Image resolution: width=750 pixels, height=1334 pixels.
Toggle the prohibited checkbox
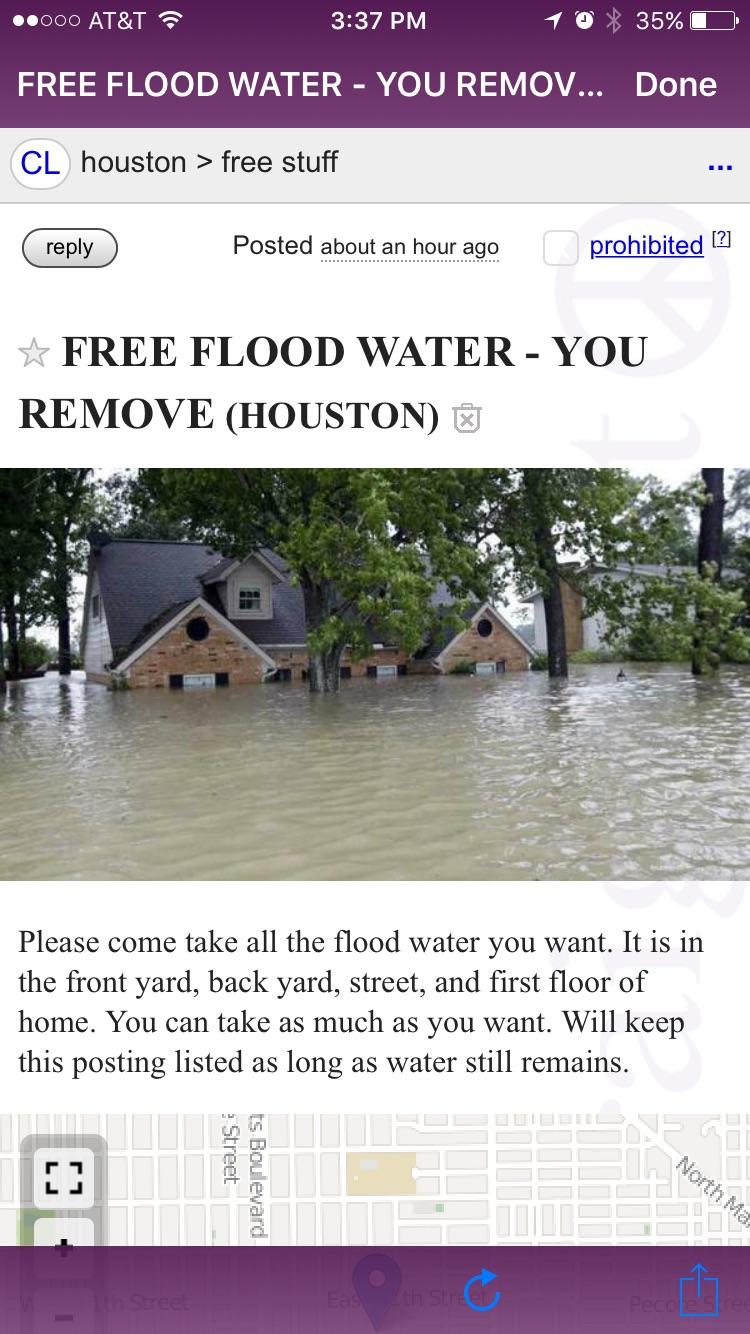pos(560,247)
